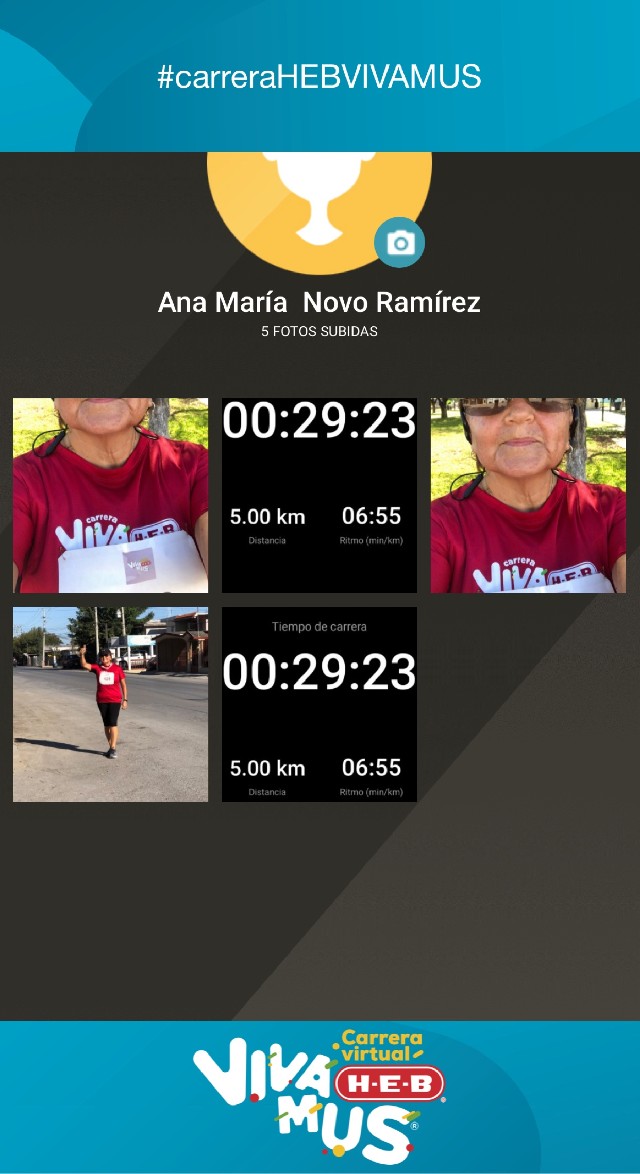Viewport: 640px width, 1174px height.
Task: Open the timer screenshot without the 'Tiempo de carrera' label
Action: (319, 495)
